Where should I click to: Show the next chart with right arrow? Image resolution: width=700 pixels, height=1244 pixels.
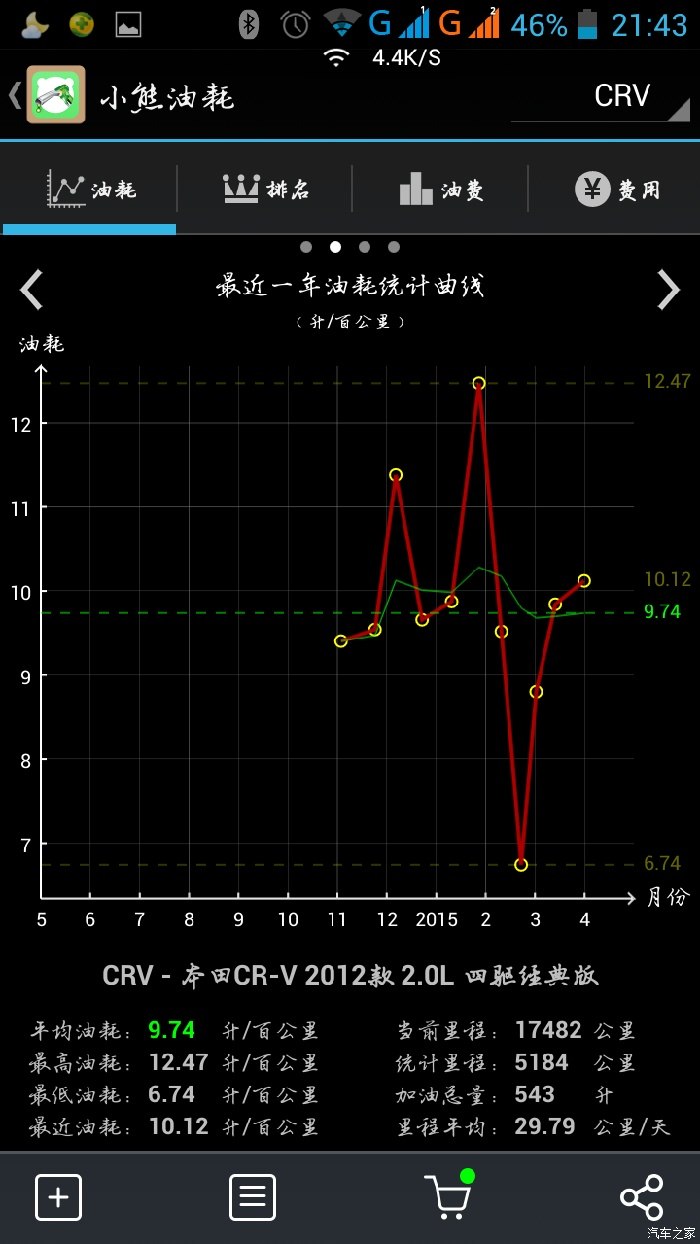tap(667, 290)
